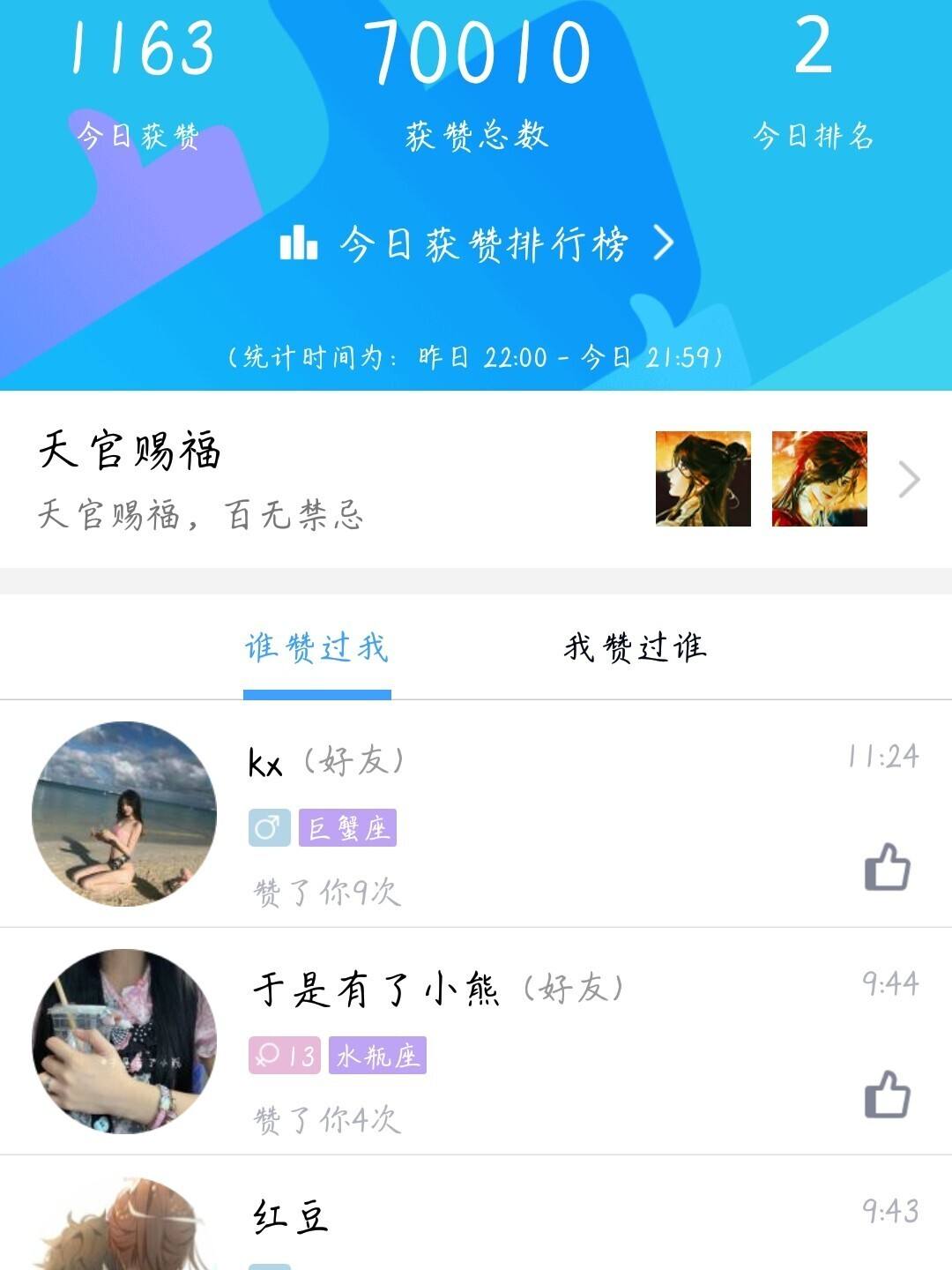Image resolution: width=952 pixels, height=1270 pixels.
Task: Tap the thumbs-up icon for 于是有了小熊
Action: click(889, 1096)
